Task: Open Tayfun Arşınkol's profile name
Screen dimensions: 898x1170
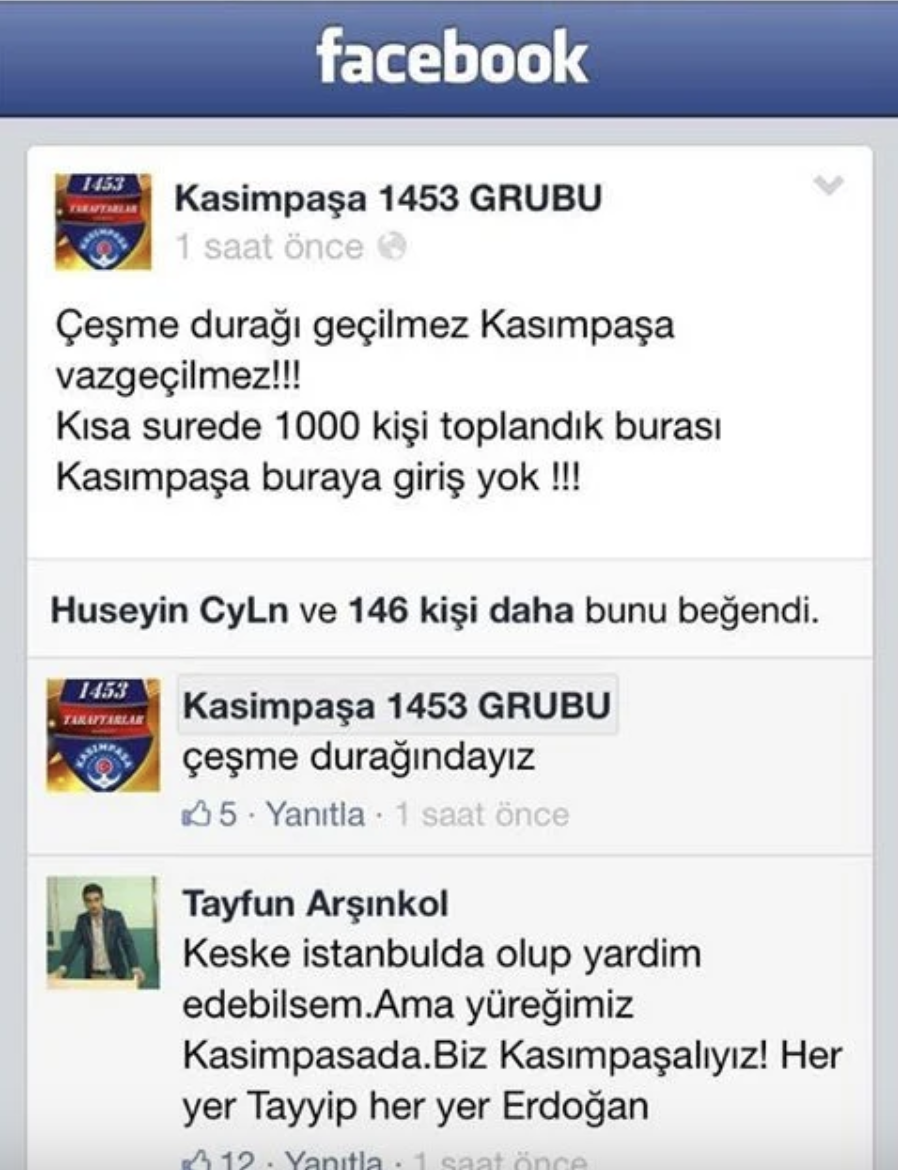Action: pyautogui.click(x=315, y=904)
